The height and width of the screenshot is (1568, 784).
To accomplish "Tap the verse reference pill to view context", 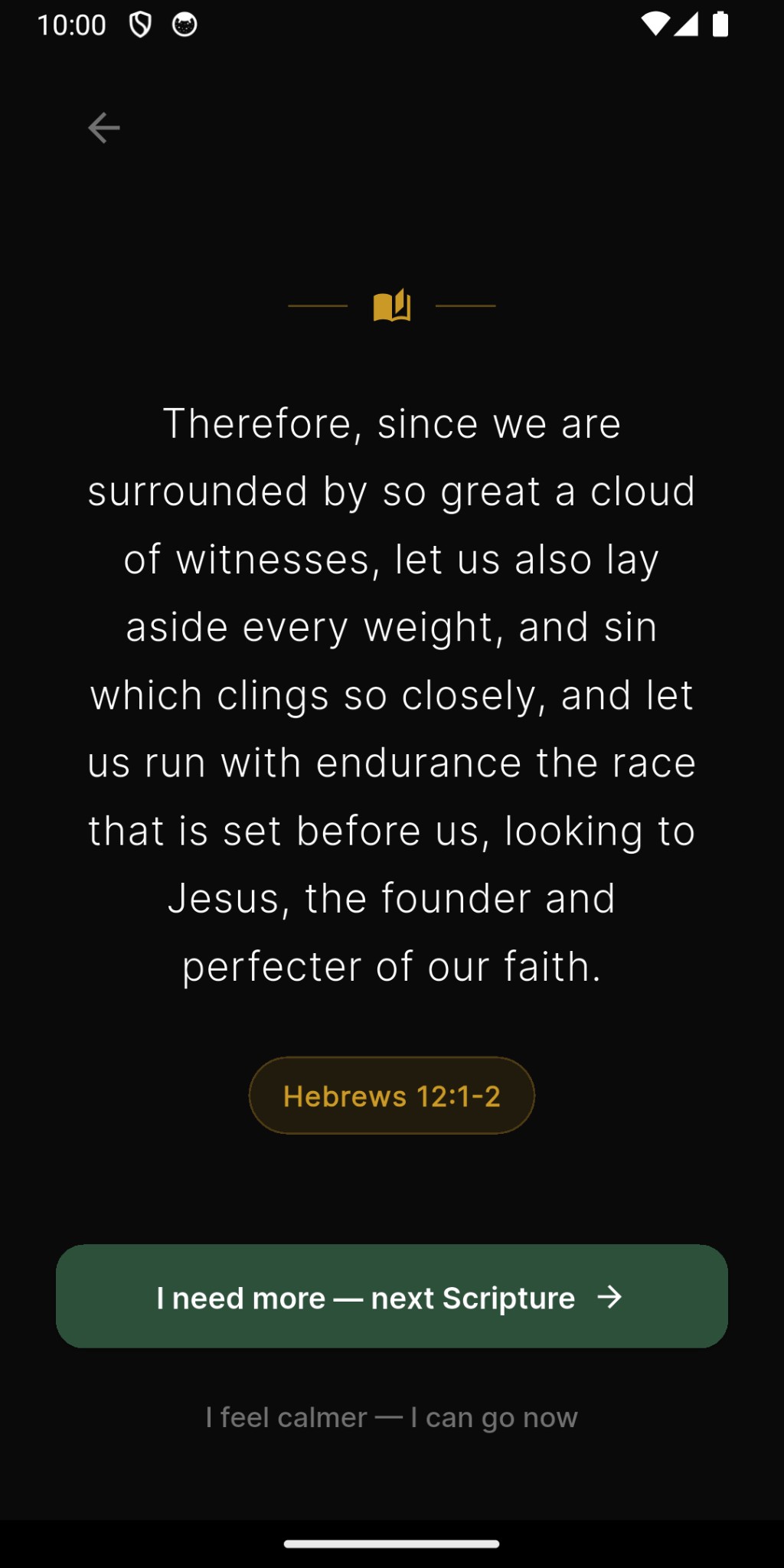I will (x=391, y=1095).
